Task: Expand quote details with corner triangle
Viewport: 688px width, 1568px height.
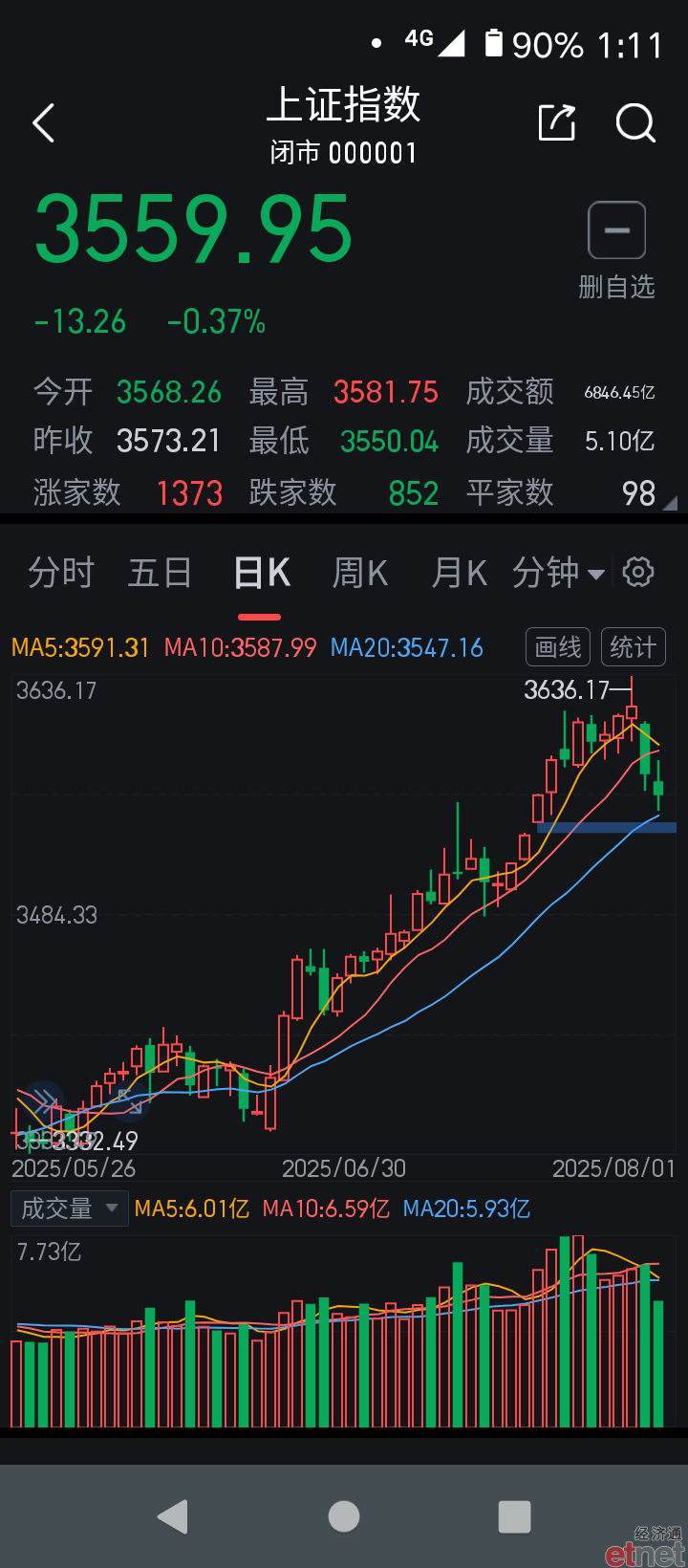Action: (670, 503)
